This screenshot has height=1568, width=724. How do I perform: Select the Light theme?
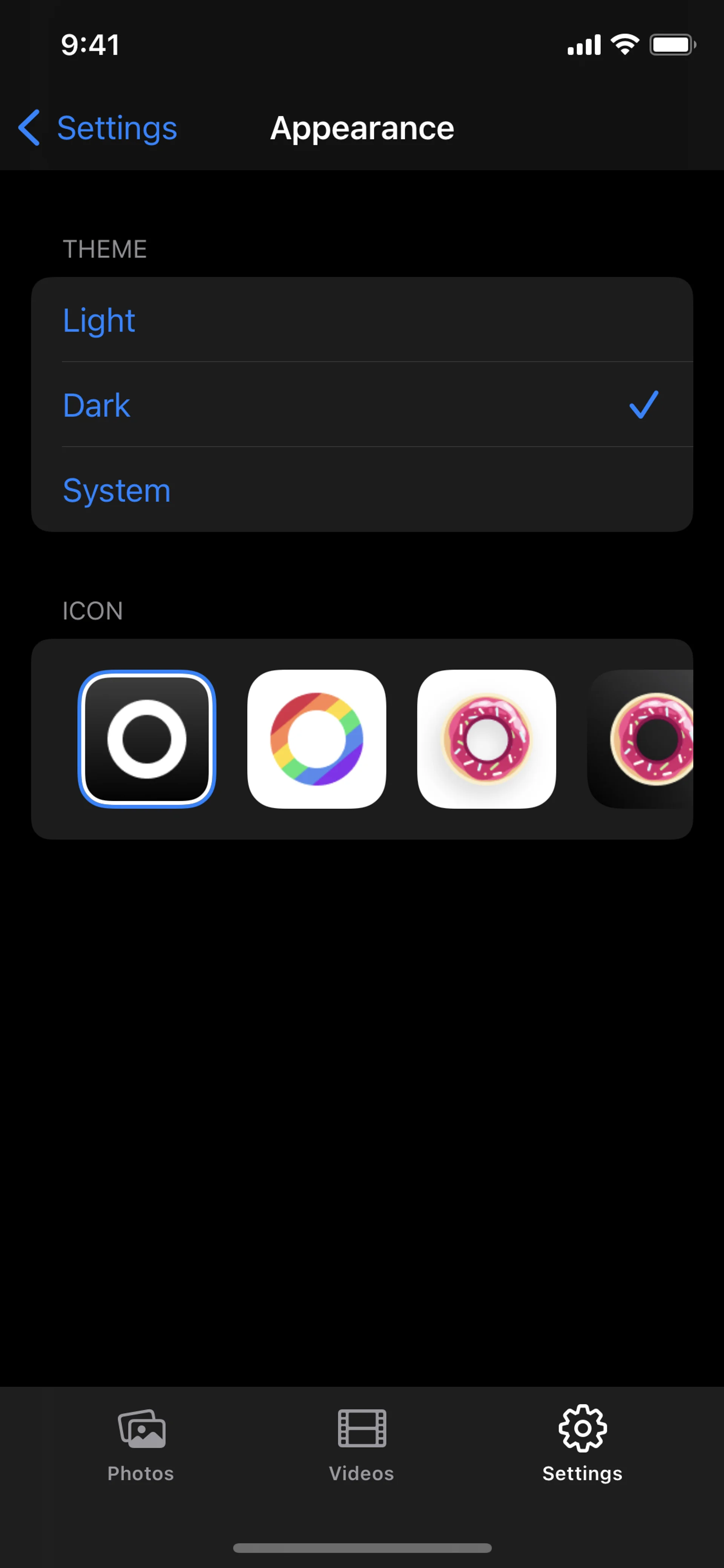tap(361, 320)
